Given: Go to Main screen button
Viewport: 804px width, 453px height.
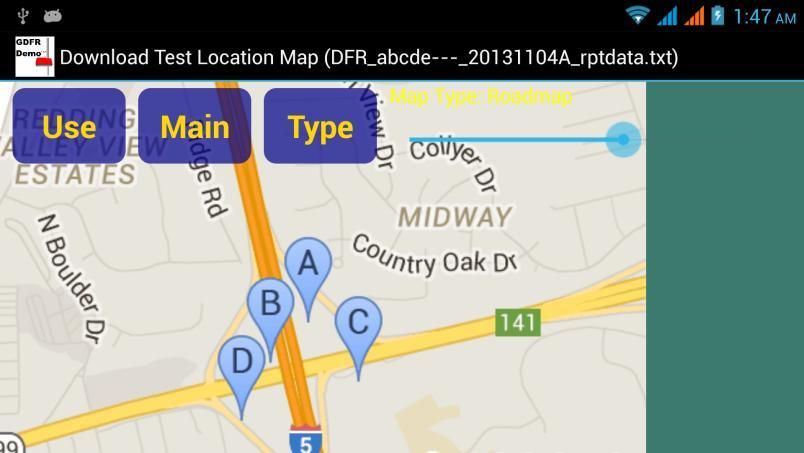Looking at the screenshot, I should pos(195,127).
